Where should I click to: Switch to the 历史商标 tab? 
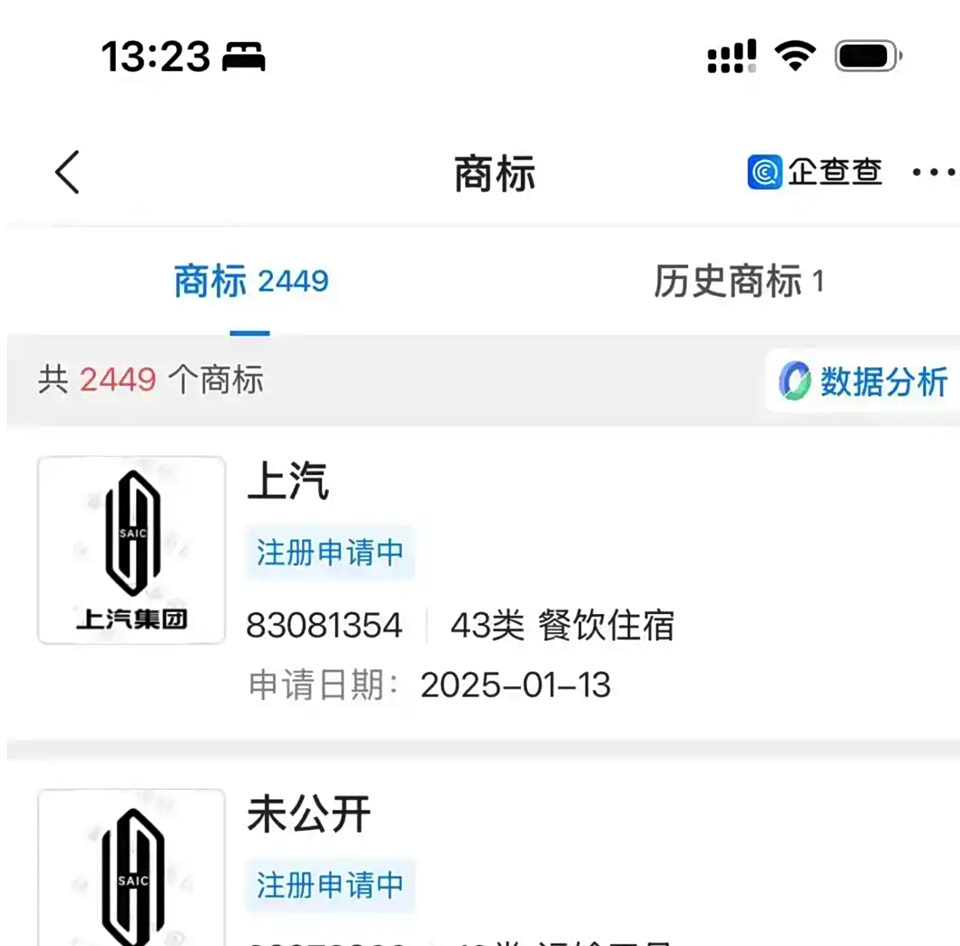(x=738, y=282)
